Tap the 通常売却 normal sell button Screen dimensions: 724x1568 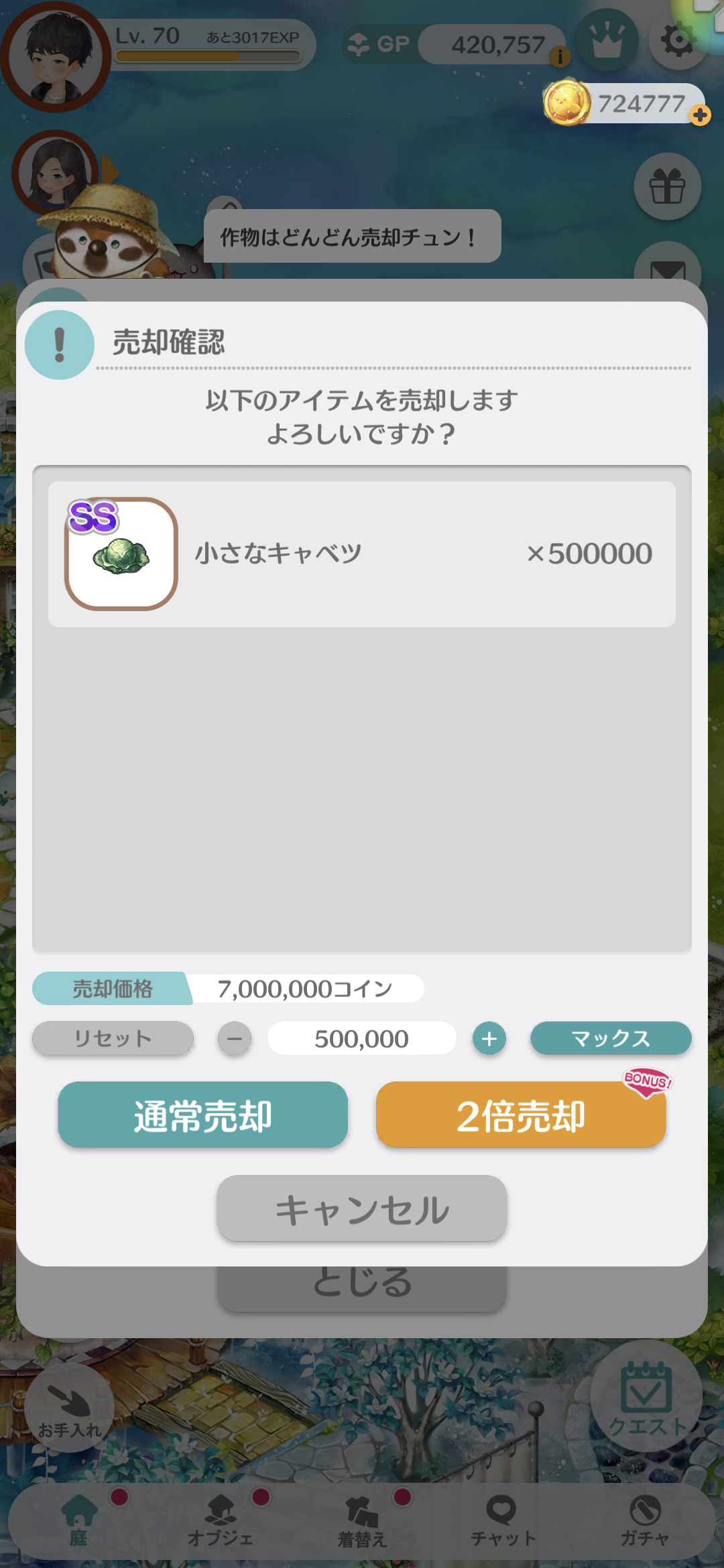pyautogui.click(x=202, y=1115)
